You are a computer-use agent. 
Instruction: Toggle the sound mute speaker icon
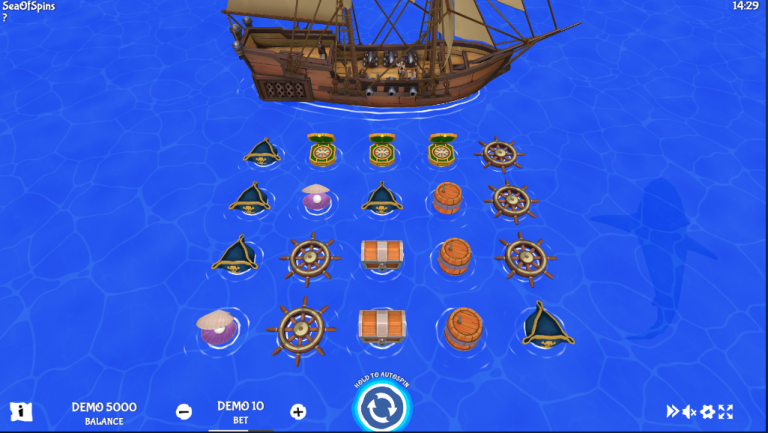(x=690, y=411)
